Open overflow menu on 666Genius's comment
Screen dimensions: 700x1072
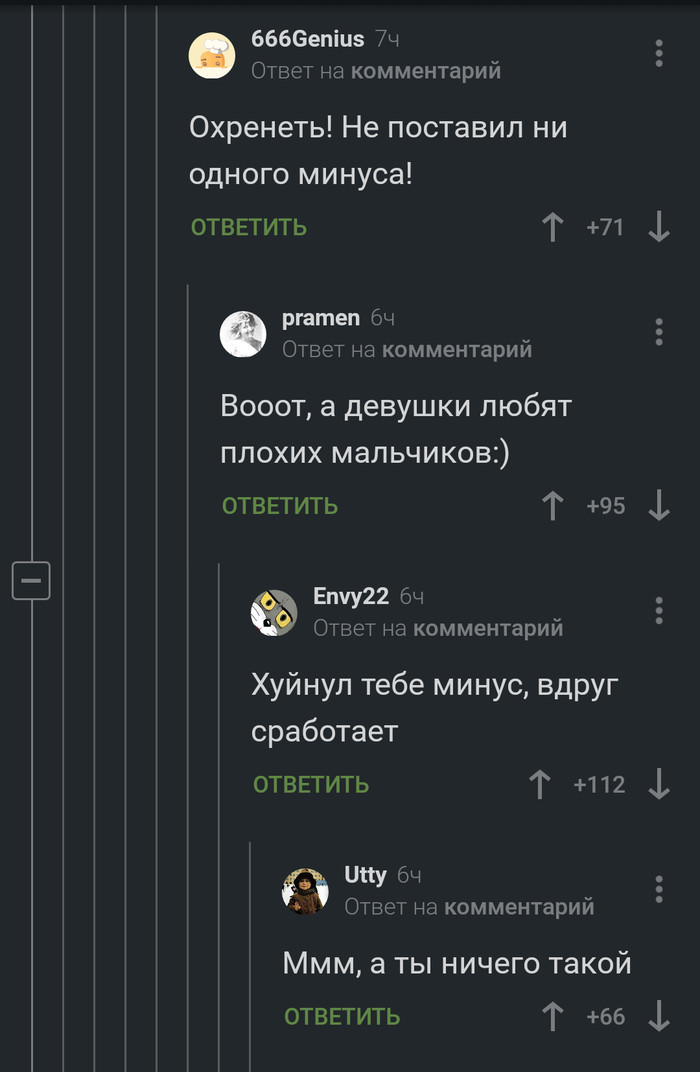[x=659, y=53]
